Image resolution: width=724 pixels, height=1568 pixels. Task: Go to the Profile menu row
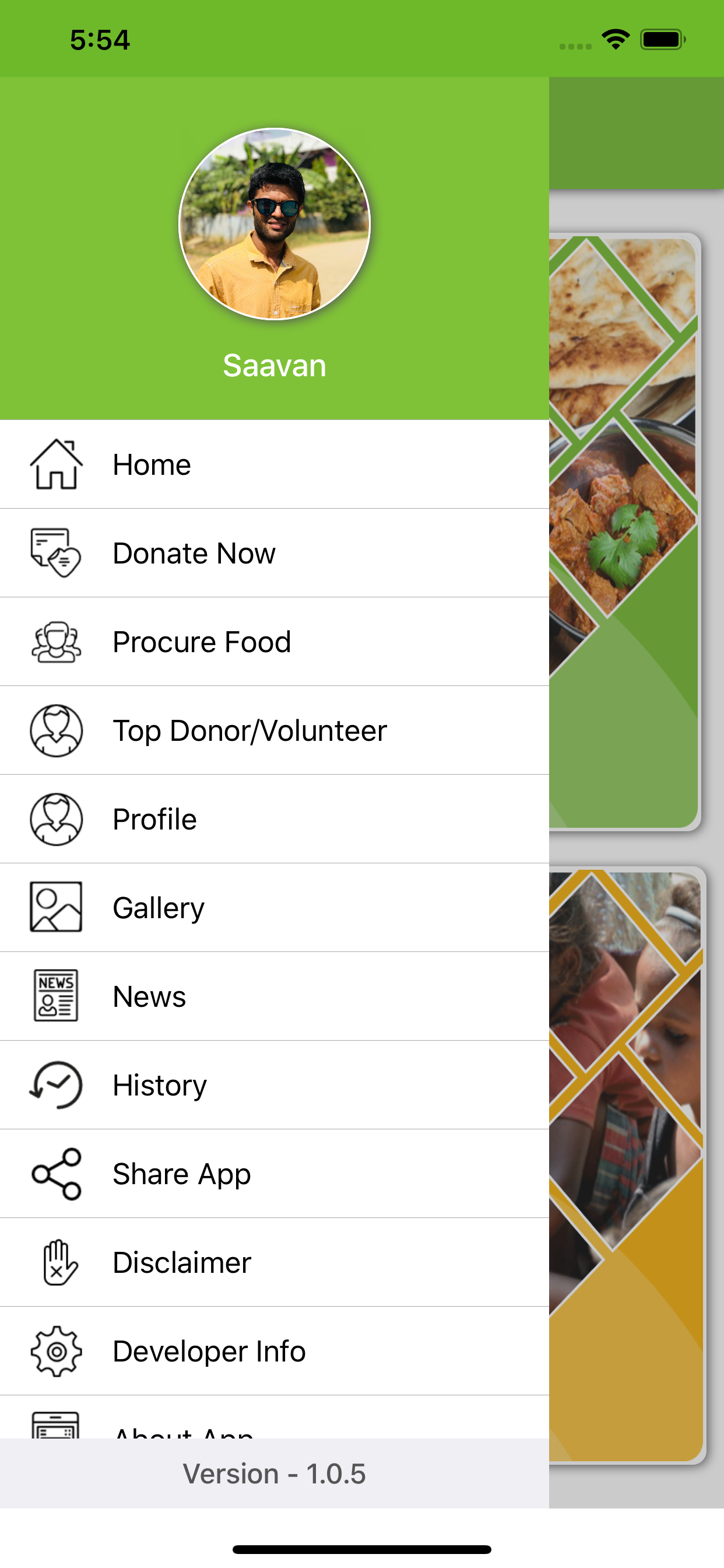(275, 820)
